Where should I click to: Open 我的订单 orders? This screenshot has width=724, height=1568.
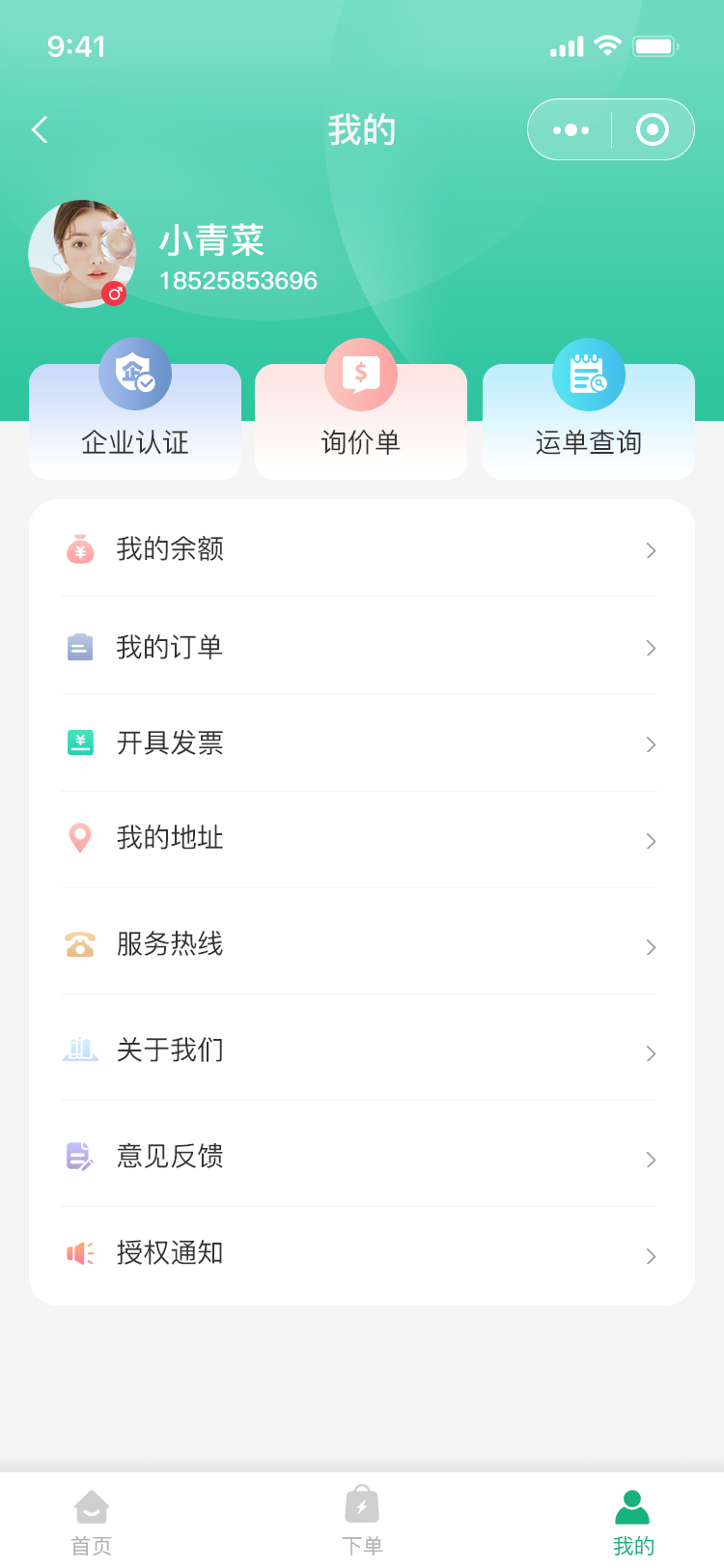[361, 647]
